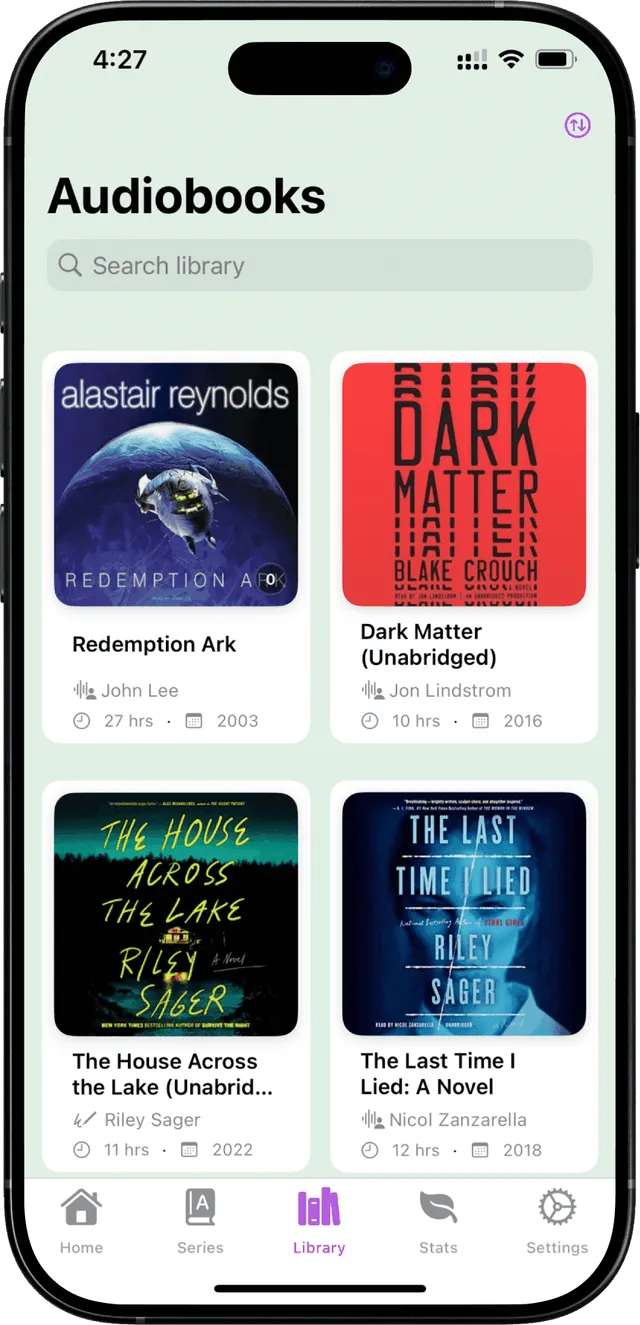The image size is (640, 1325).
Task: Focus the Search library field
Action: click(320, 266)
